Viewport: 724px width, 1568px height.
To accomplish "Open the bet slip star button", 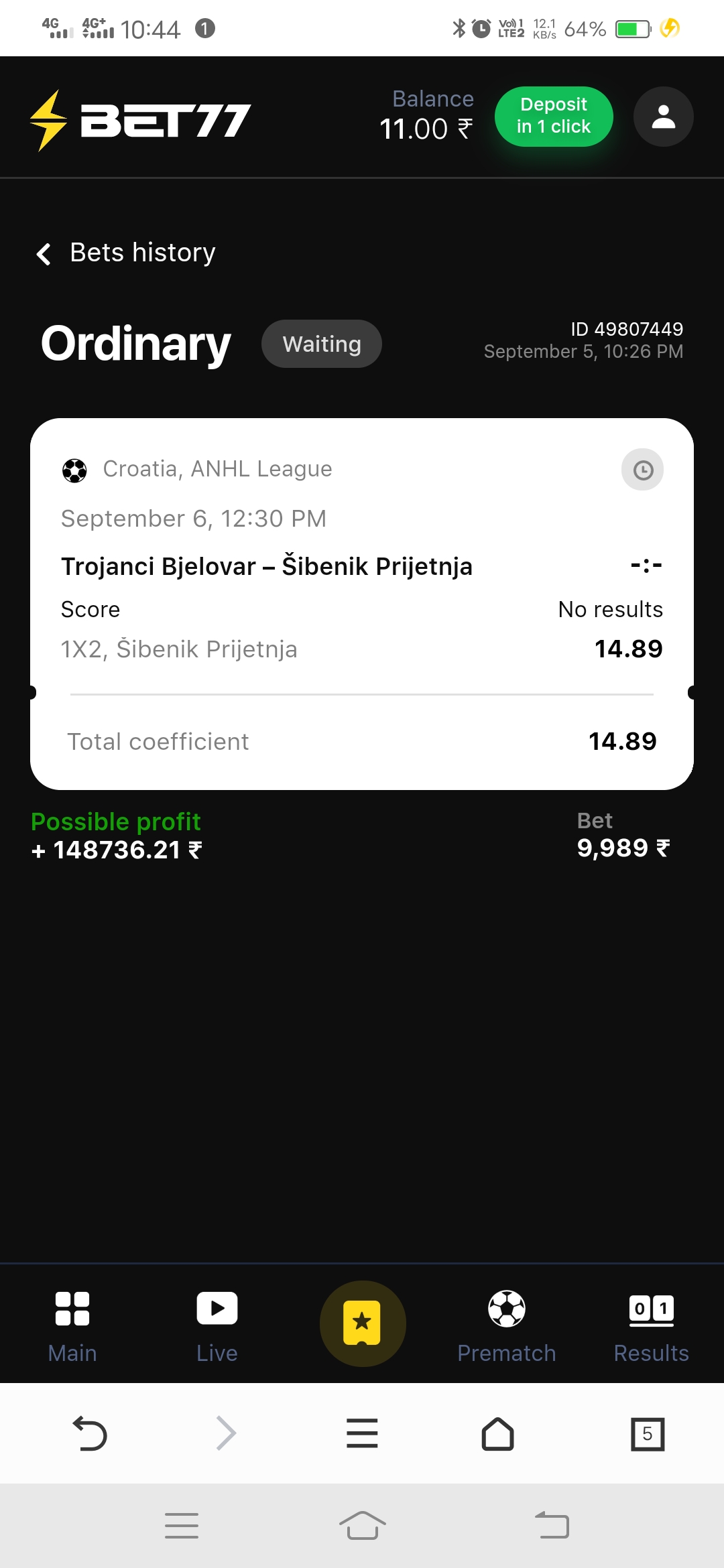I will tap(362, 1323).
